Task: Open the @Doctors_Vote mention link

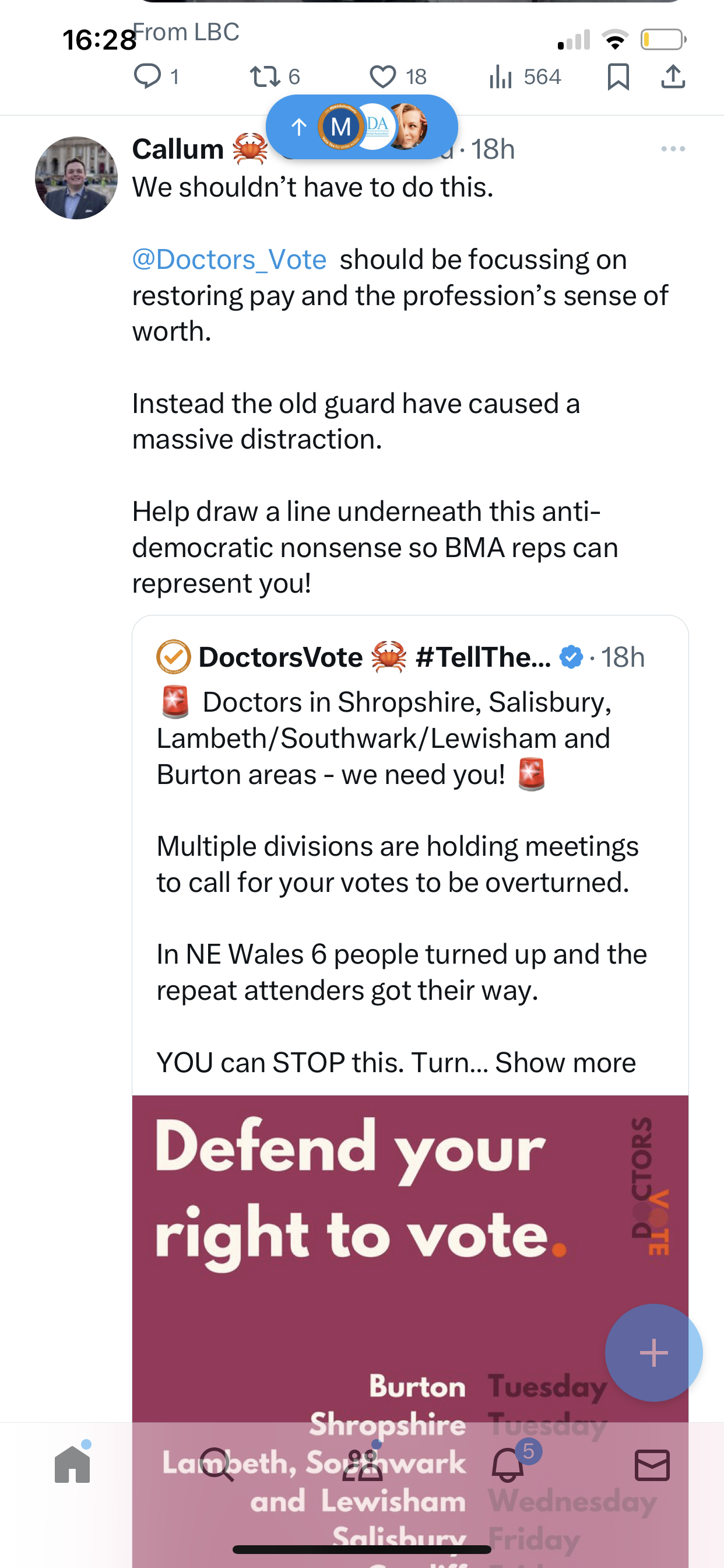Action: [229, 260]
